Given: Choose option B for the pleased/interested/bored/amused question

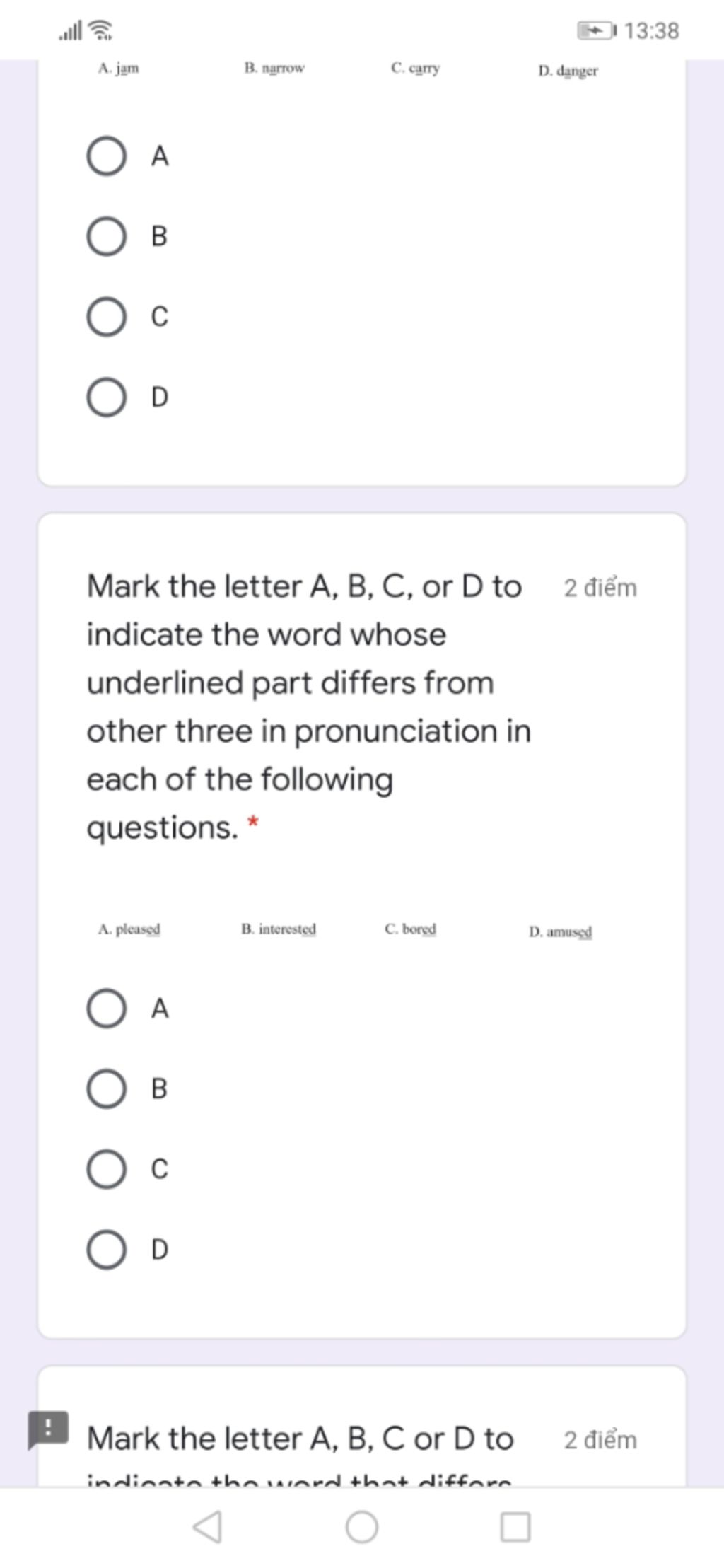Looking at the screenshot, I should (107, 1088).
